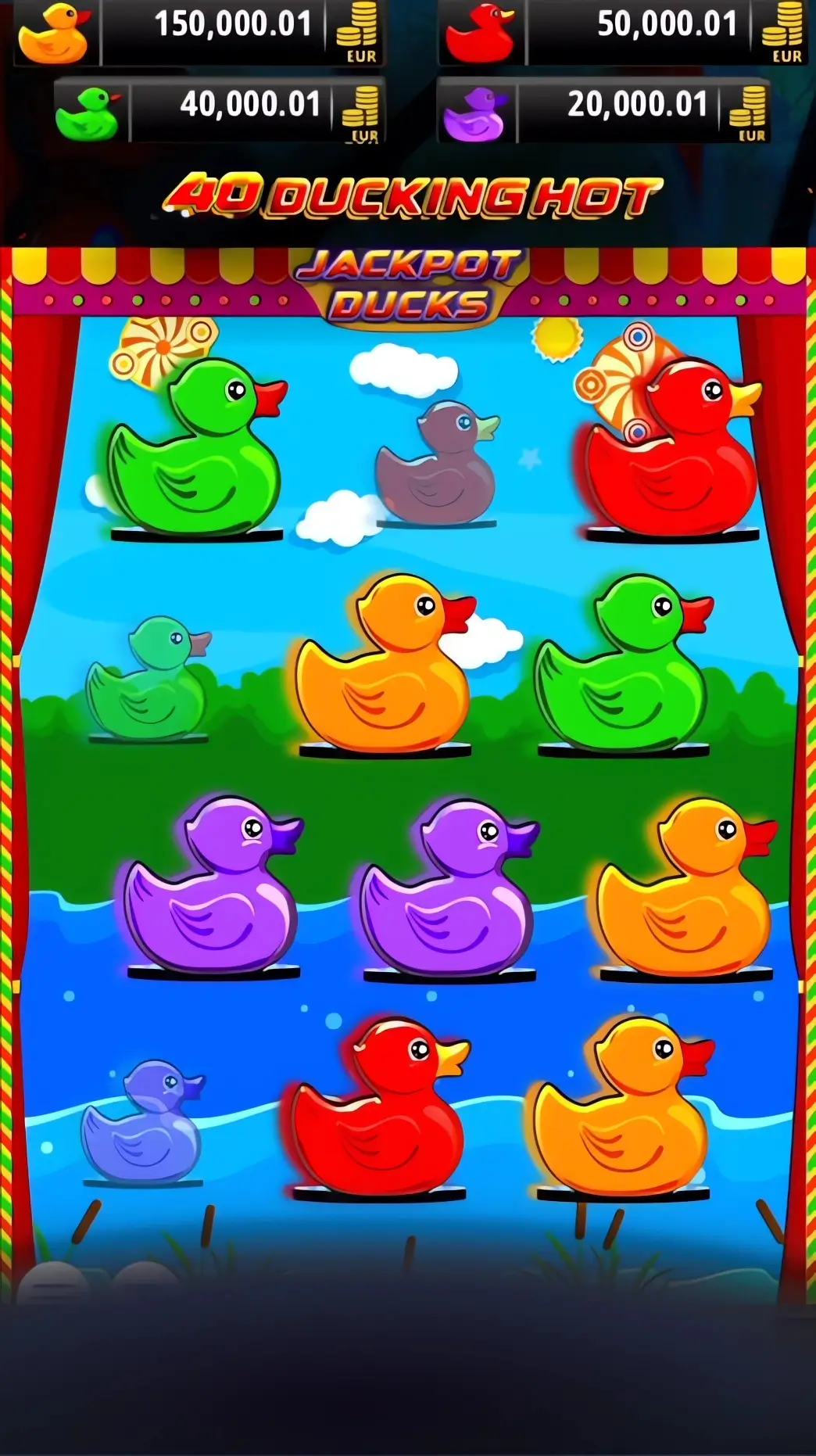
Task: Pick the faded brown duck beside the clouds
Action: 436,465
